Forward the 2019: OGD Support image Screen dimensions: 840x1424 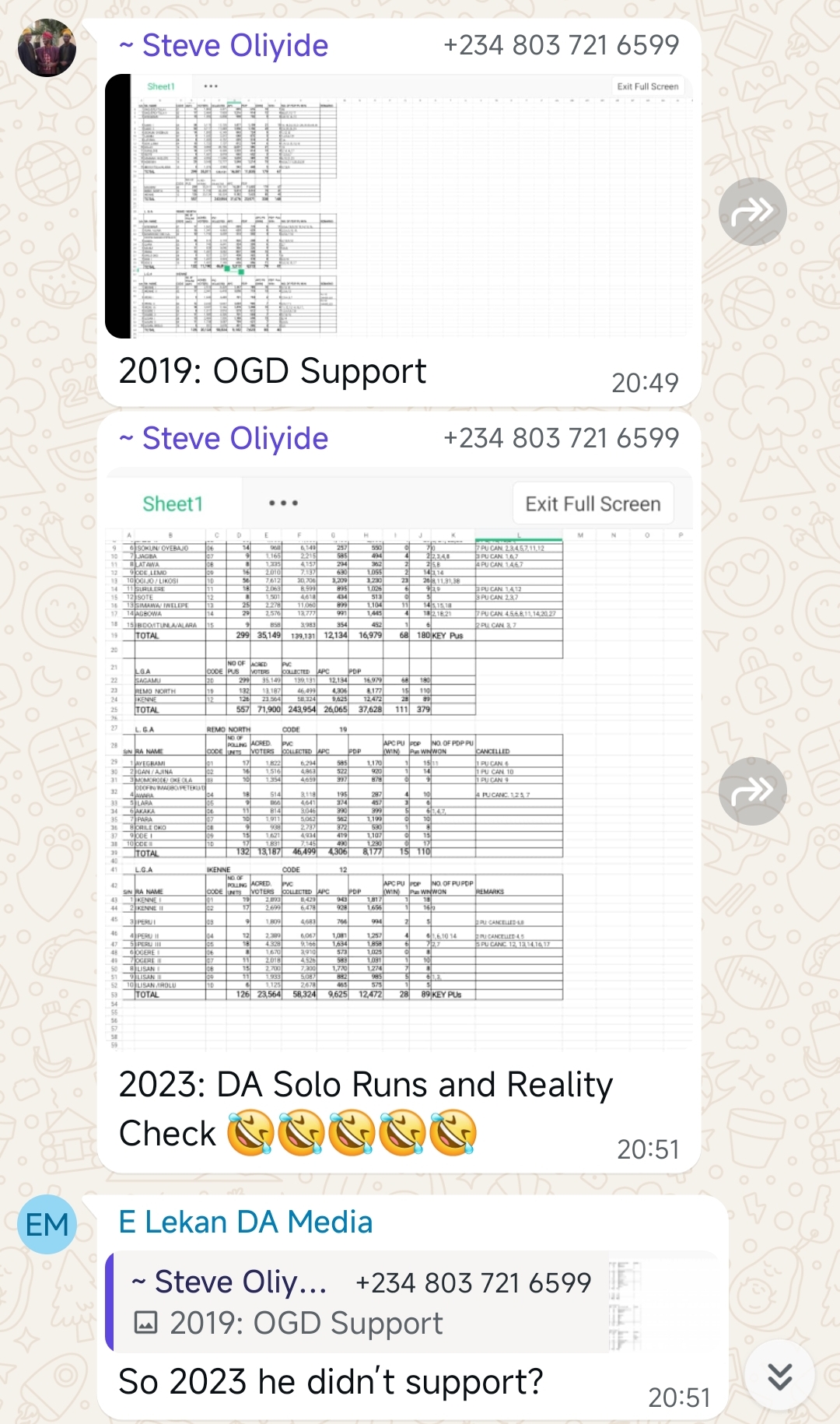click(752, 212)
